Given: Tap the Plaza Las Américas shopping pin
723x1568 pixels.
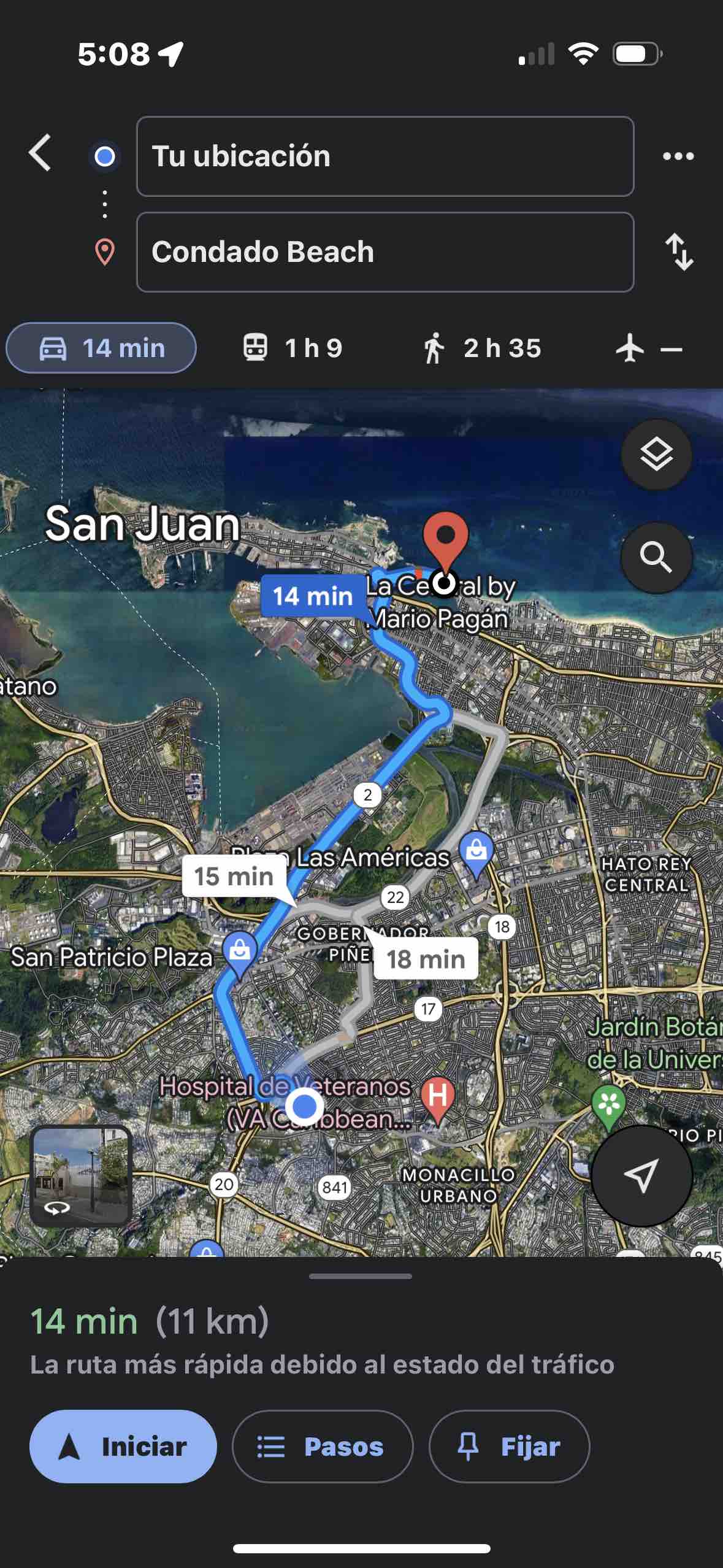Looking at the screenshot, I should point(476,851).
